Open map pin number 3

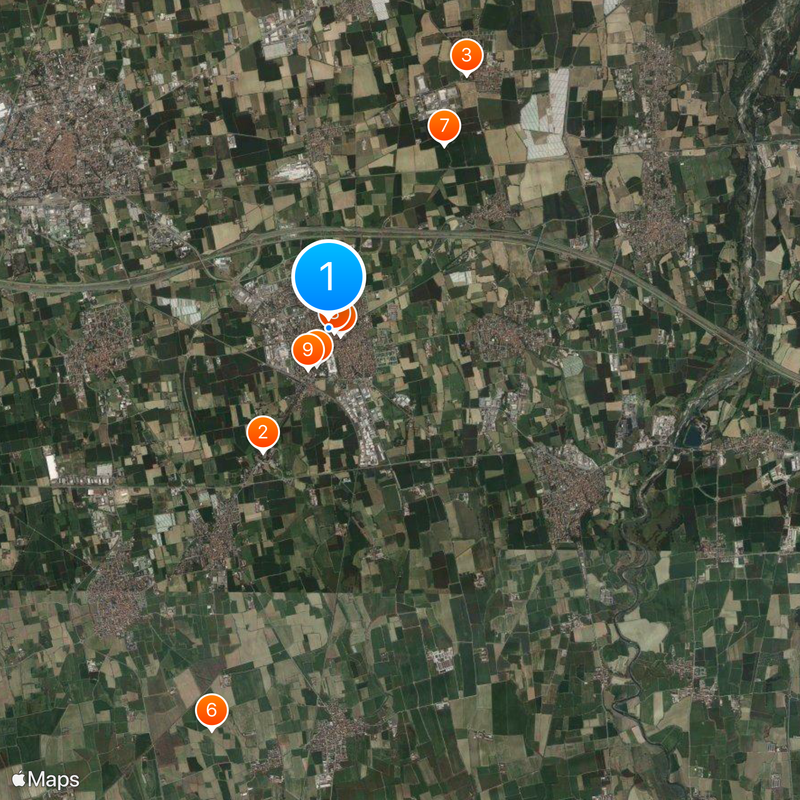pos(466,56)
